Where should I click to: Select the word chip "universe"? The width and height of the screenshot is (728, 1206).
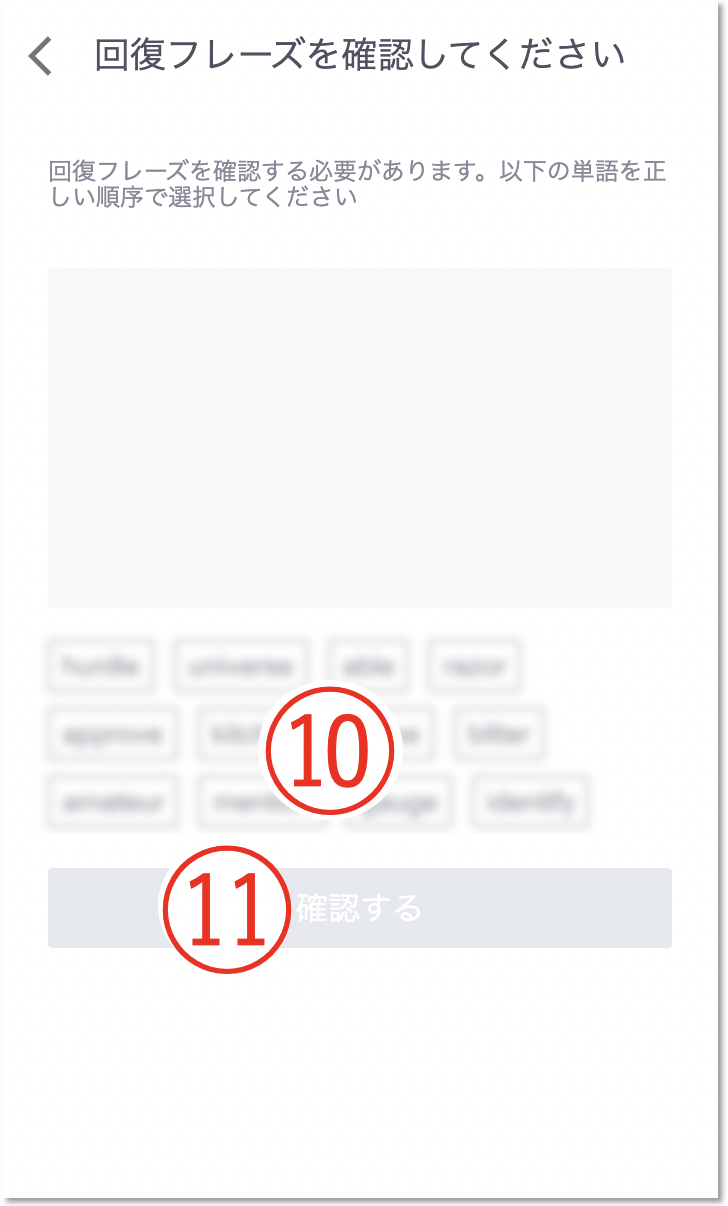241,665
